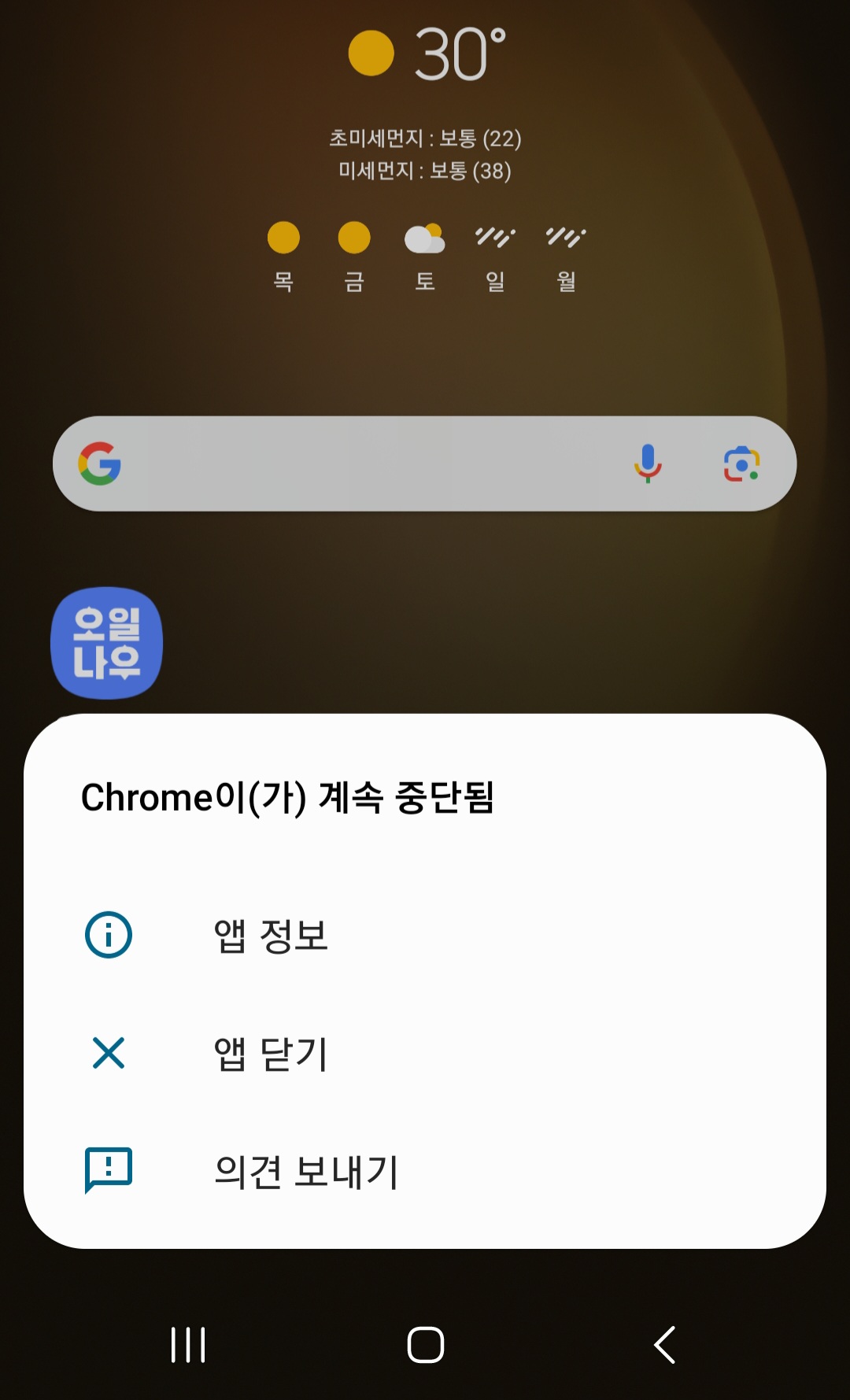Choose 의견 보내기 to send feedback
This screenshot has height=1400, width=850.
(305, 1172)
